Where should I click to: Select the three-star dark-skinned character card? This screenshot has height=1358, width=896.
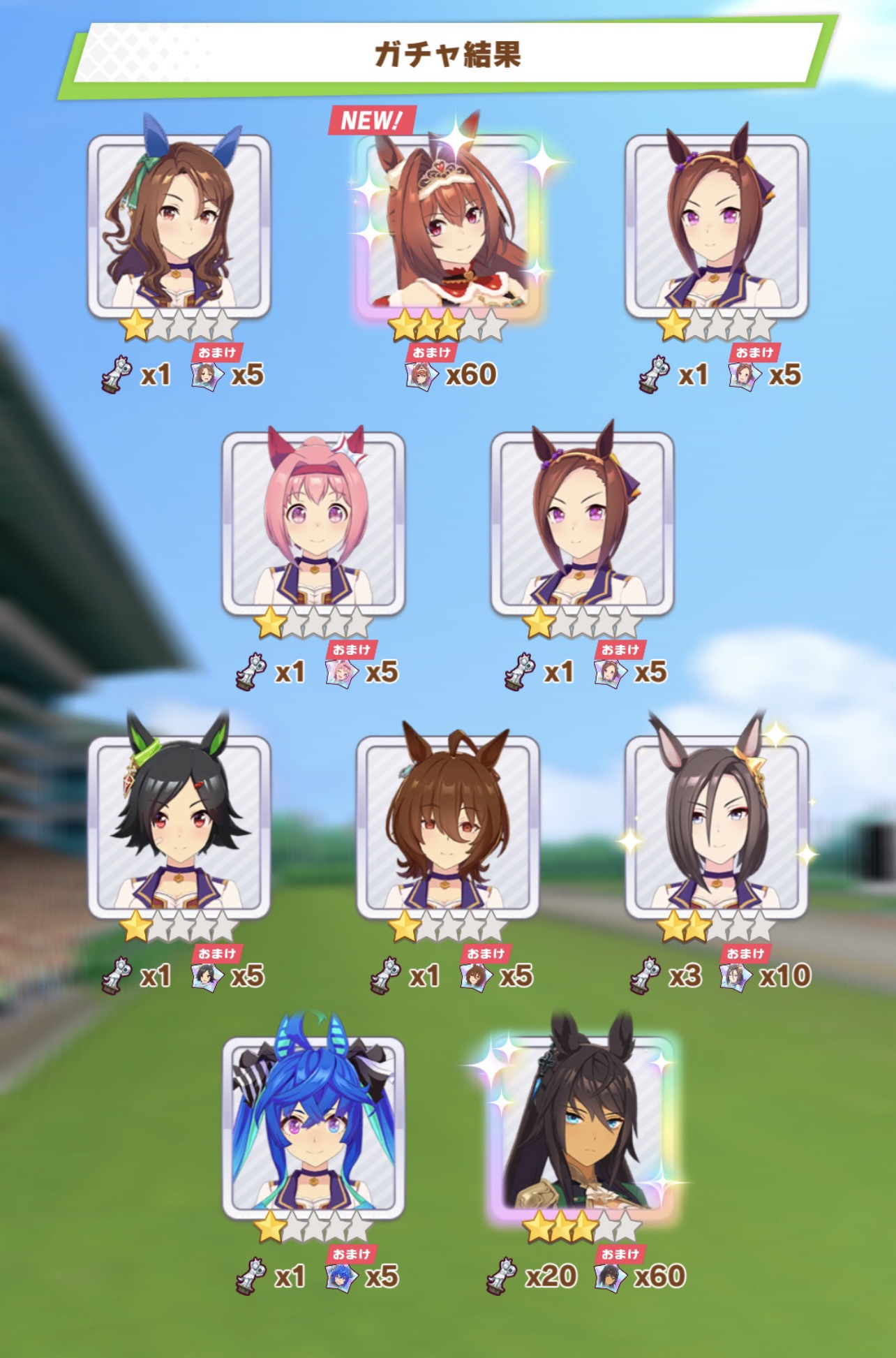point(582,1130)
